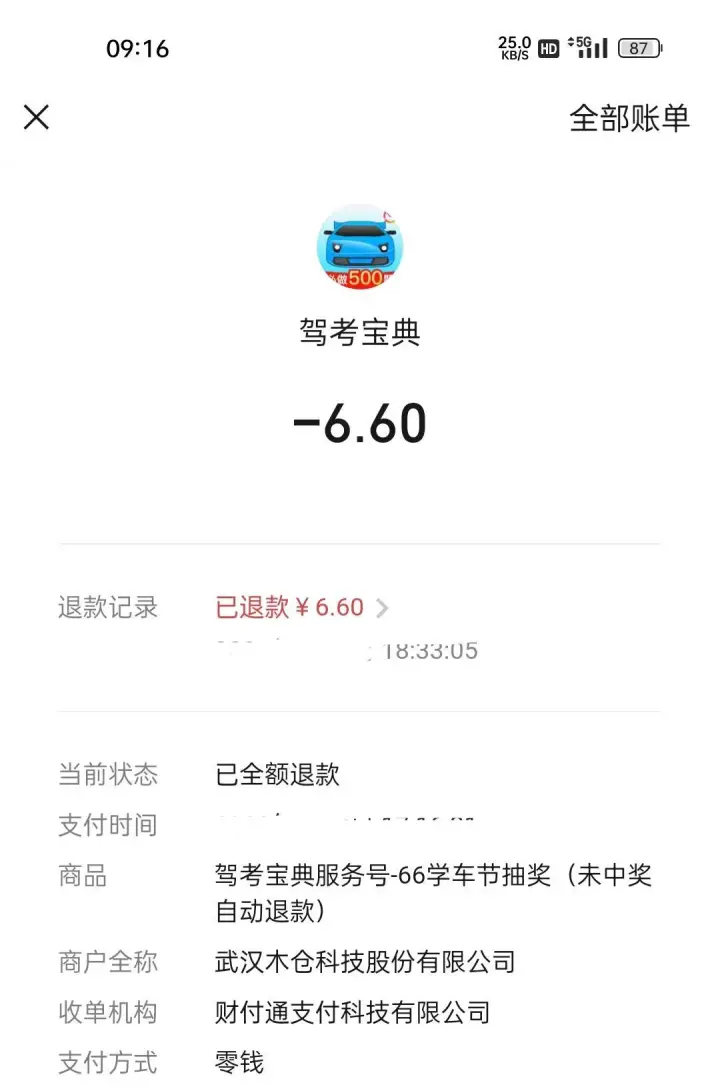This screenshot has width=720, height=1087.
Task: Open 全部账单 all bills
Action: click(629, 118)
